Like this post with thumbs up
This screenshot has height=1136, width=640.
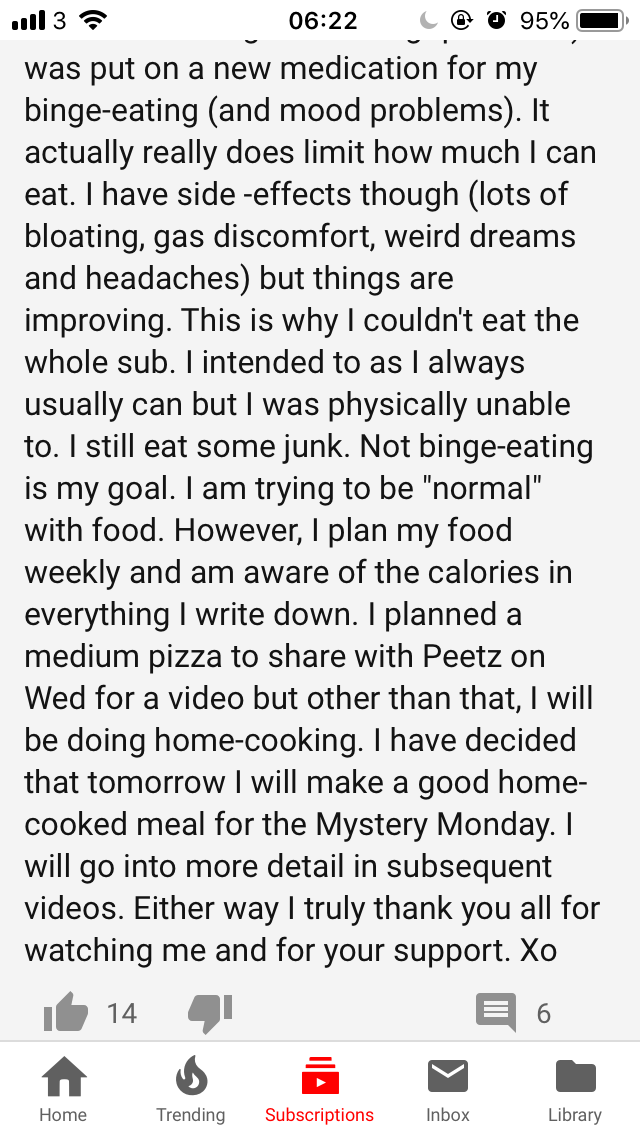[66, 1012]
